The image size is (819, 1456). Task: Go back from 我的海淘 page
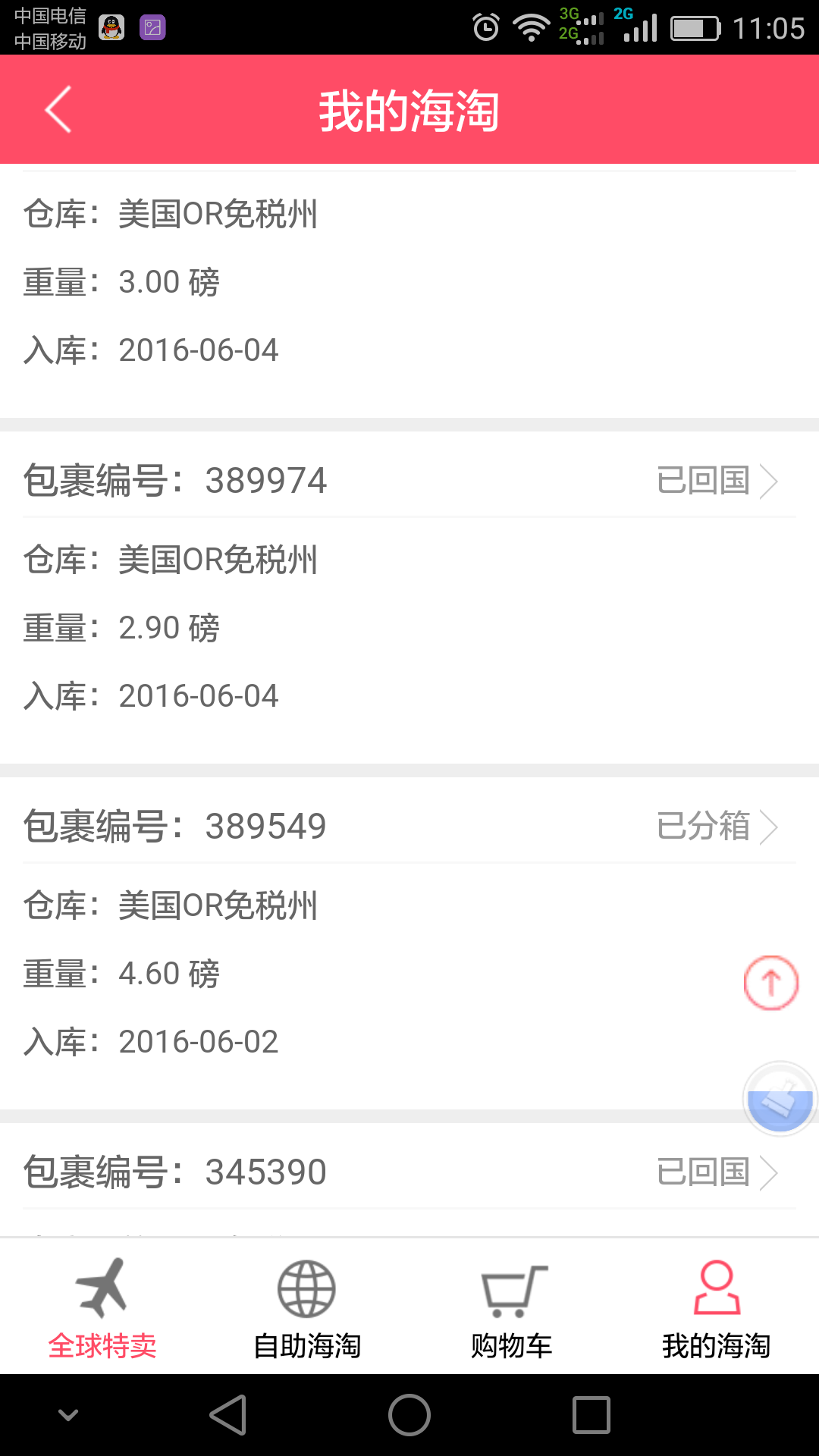click(x=58, y=110)
